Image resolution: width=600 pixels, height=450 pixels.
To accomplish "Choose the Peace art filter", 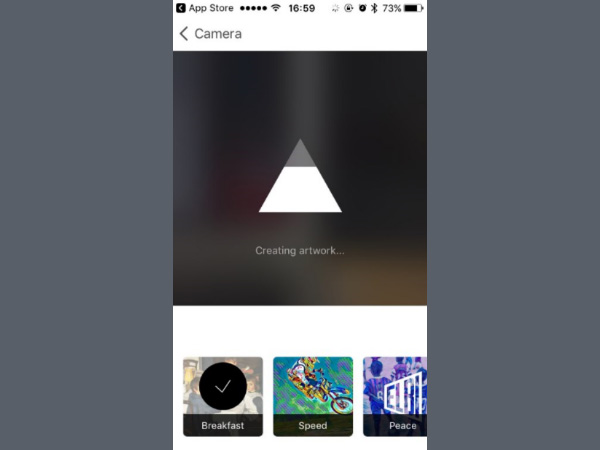I will 396,396.
